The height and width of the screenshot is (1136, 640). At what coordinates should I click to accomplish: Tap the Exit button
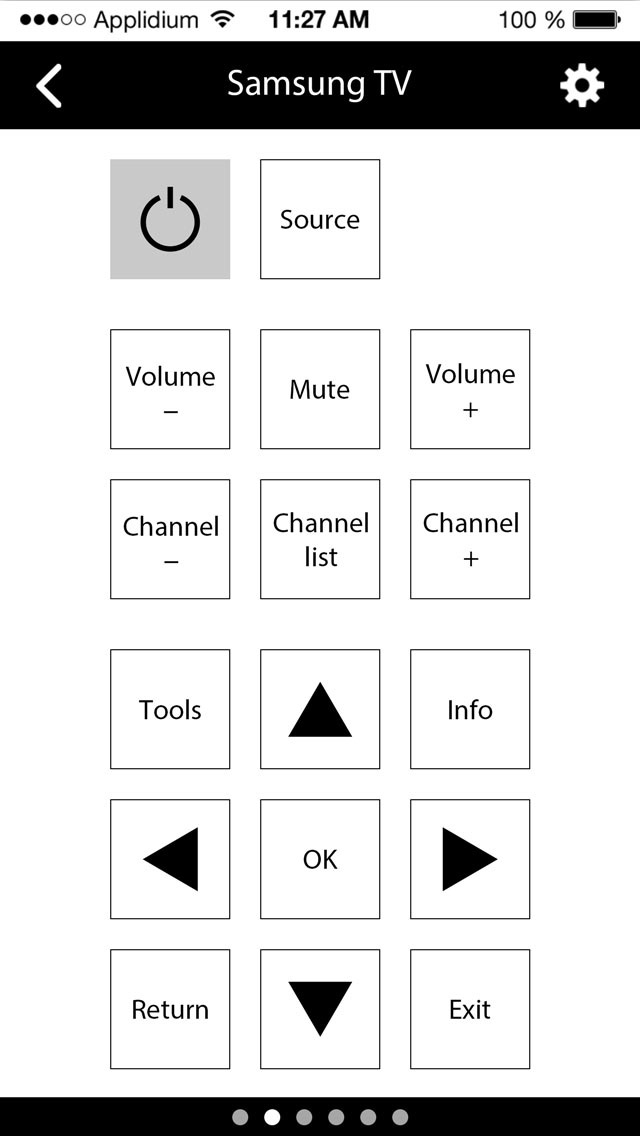(470, 1009)
